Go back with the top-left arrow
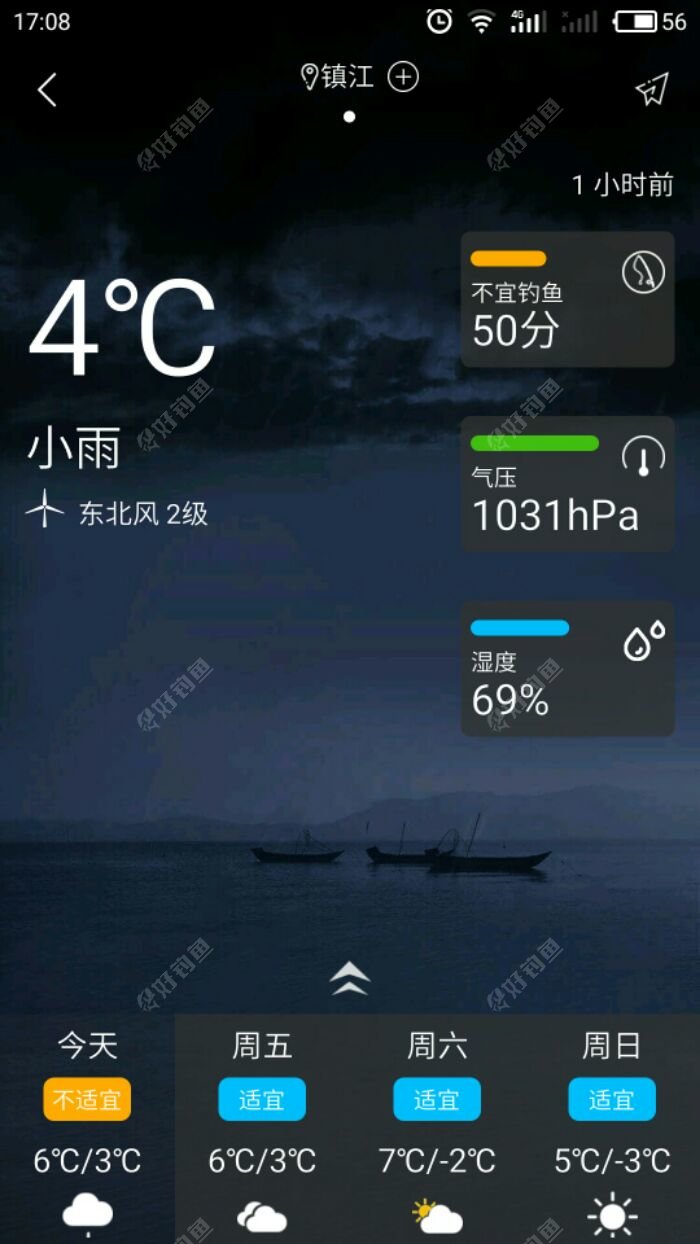 click(x=47, y=90)
